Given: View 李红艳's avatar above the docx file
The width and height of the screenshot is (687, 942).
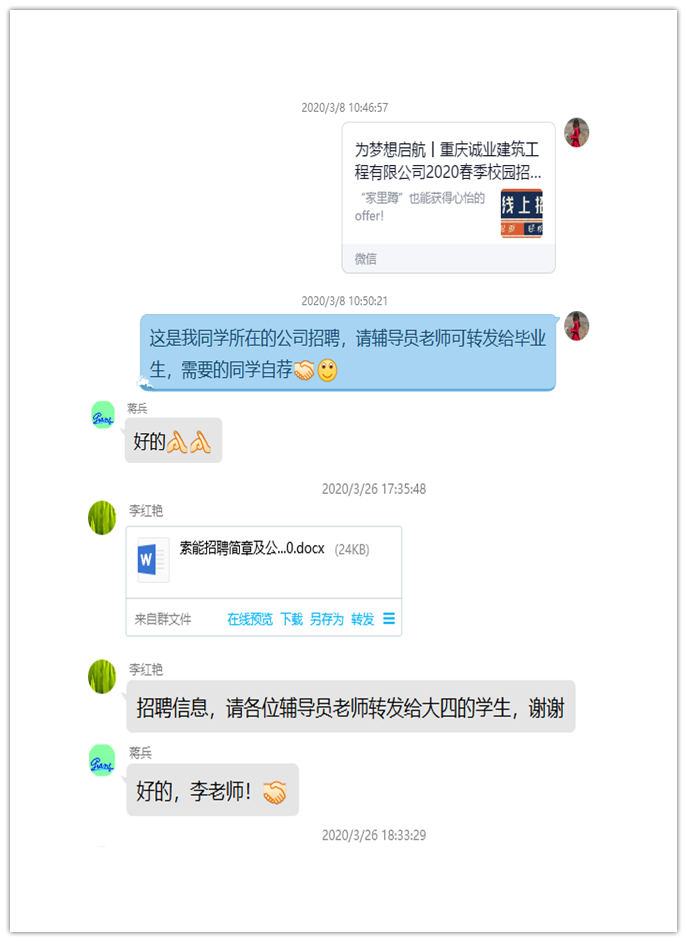Looking at the screenshot, I should [102, 517].
